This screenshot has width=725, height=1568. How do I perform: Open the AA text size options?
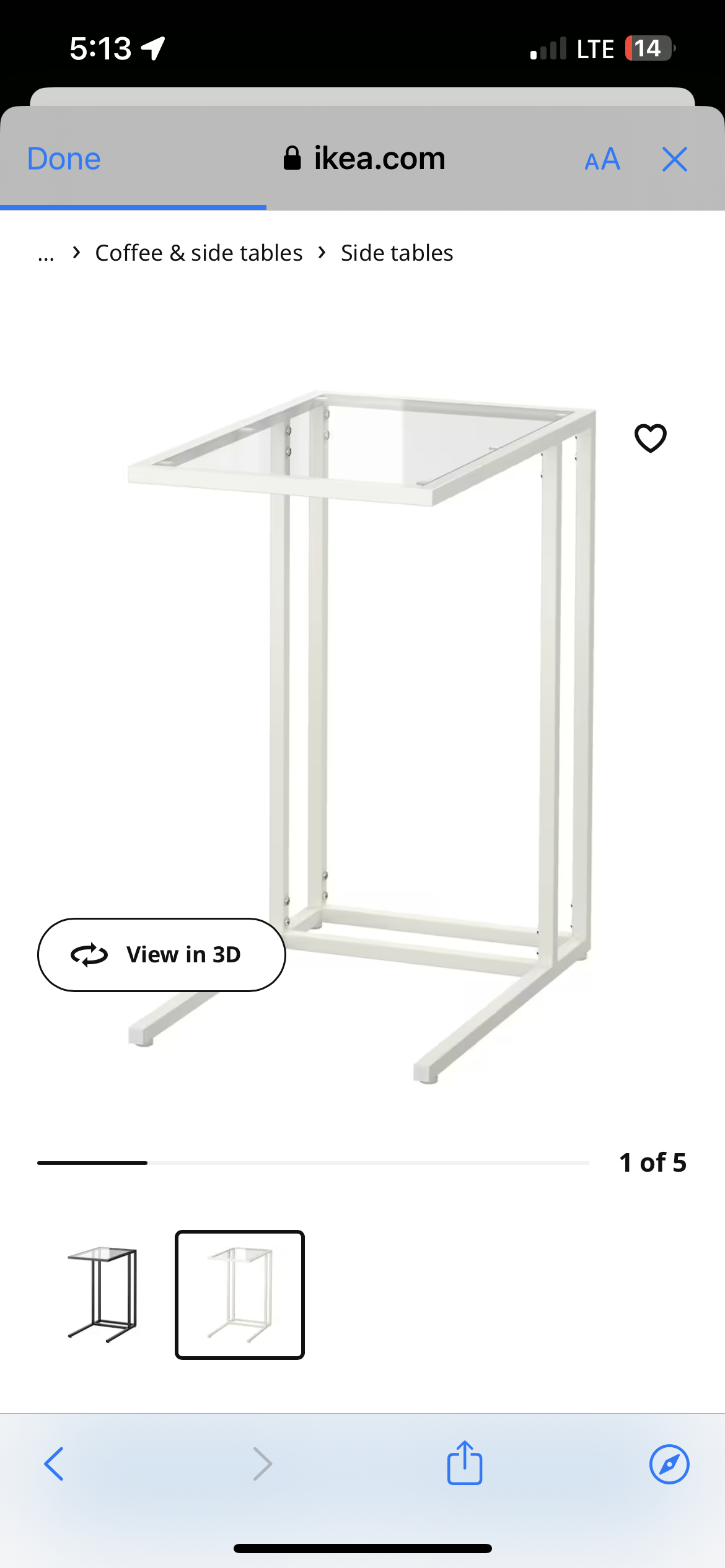[602, 159]
